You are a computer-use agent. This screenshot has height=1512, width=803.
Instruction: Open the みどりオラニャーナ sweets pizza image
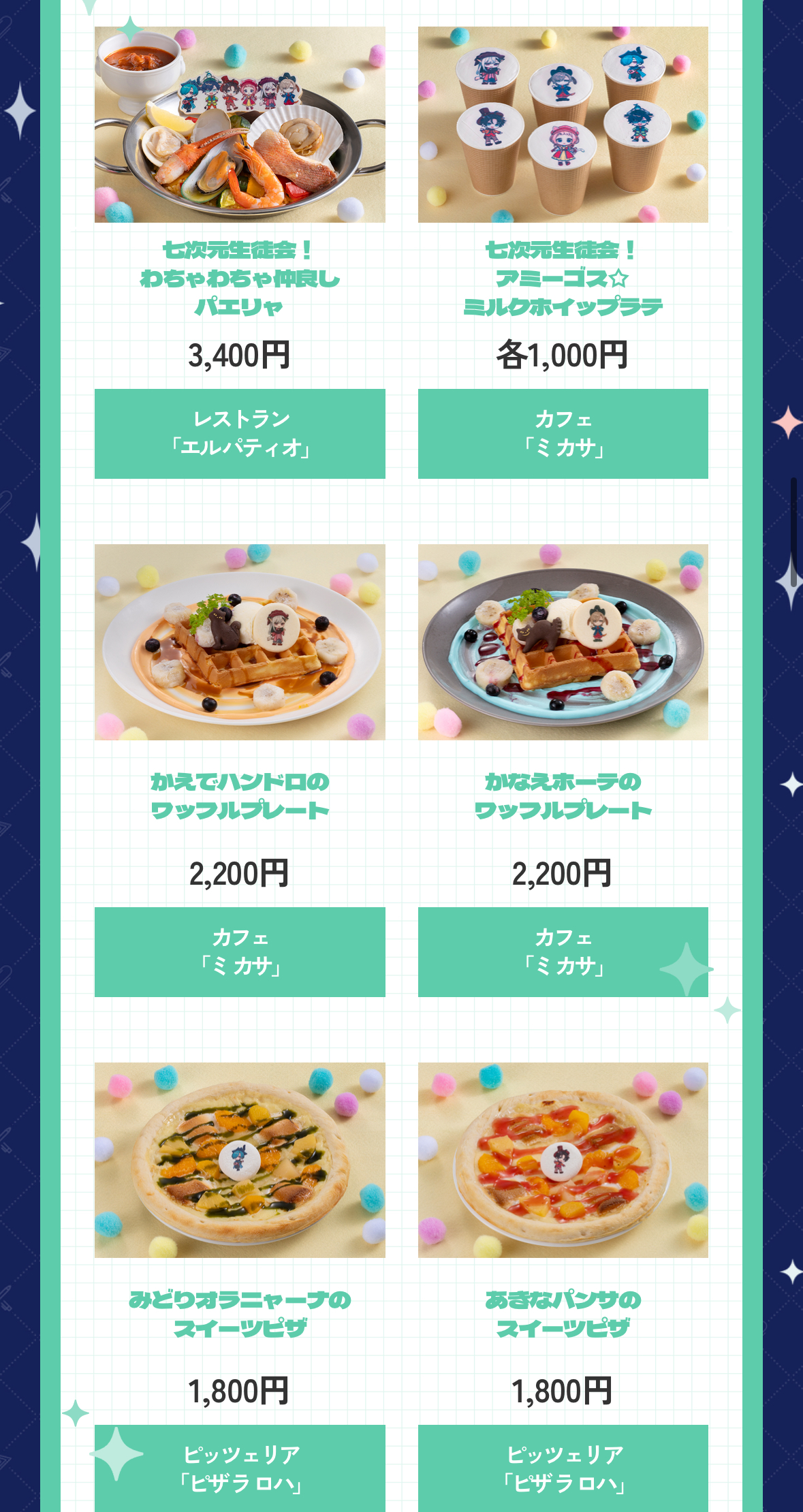[240, 1160]
